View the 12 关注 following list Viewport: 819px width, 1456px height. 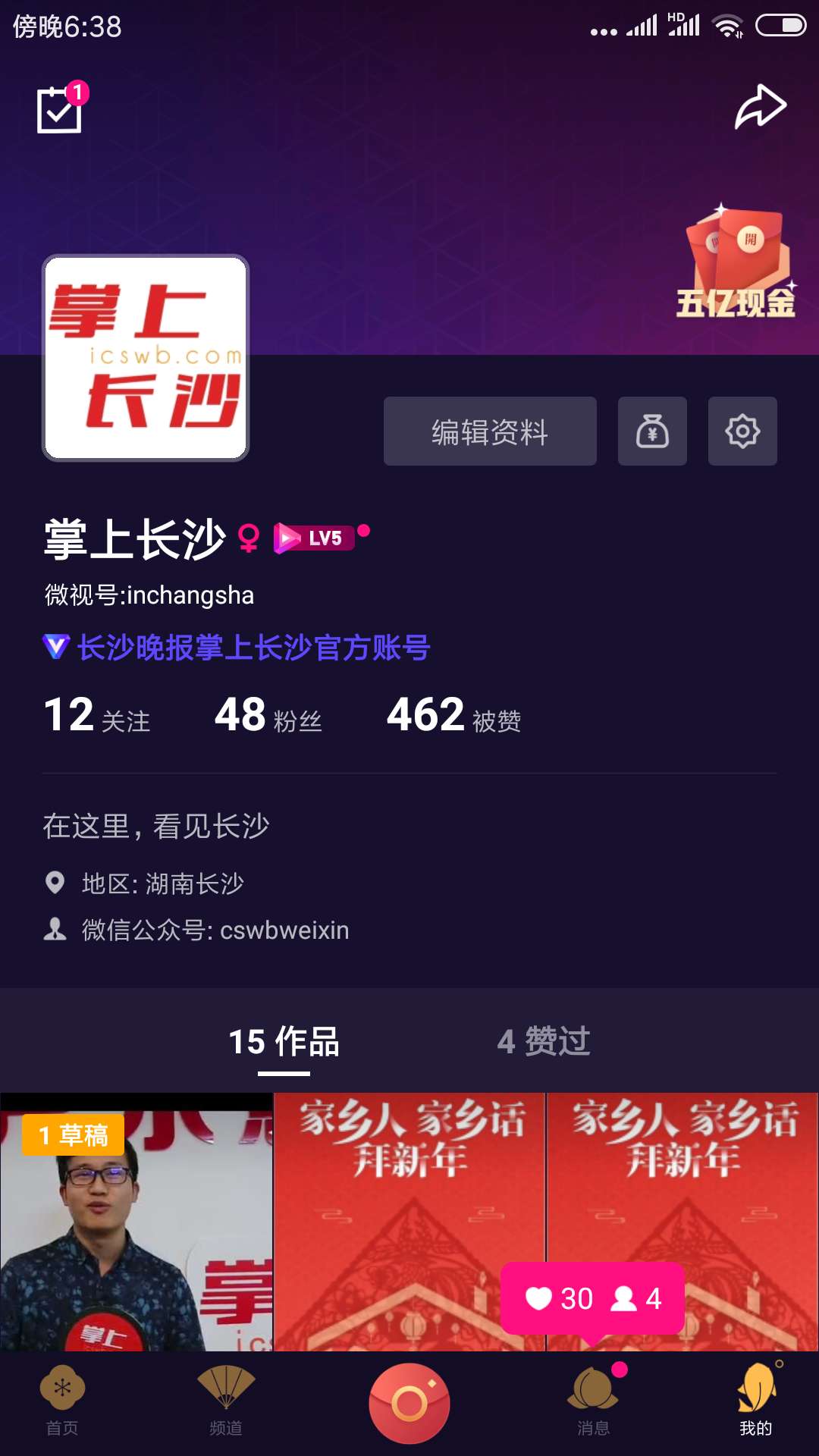(x=97, y=716)
